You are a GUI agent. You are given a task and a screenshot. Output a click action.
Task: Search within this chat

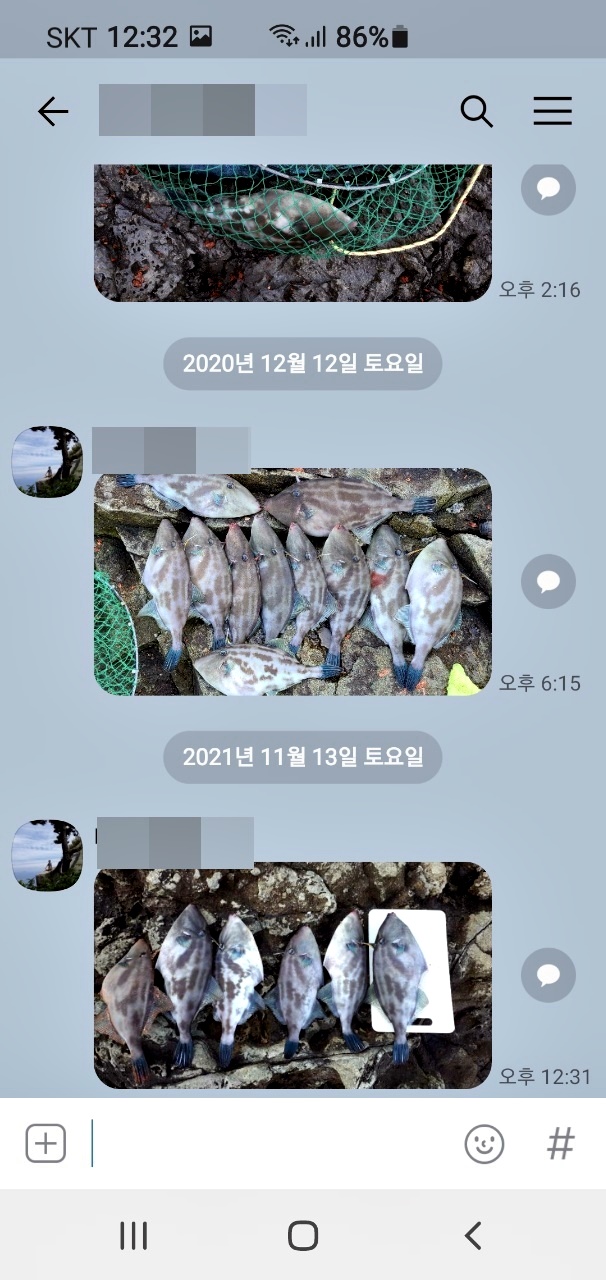click(x=476, y=111)
